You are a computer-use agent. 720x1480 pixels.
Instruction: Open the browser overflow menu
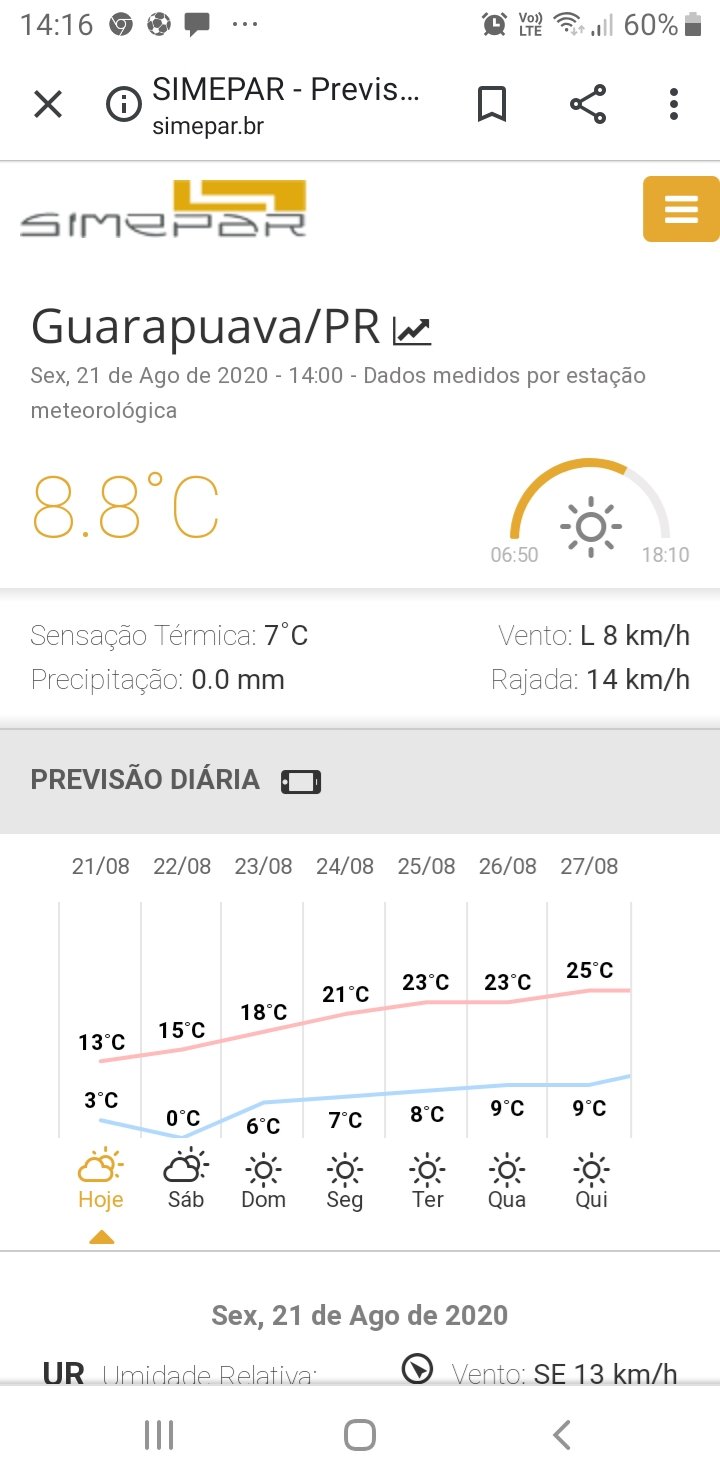coord(675,104)
